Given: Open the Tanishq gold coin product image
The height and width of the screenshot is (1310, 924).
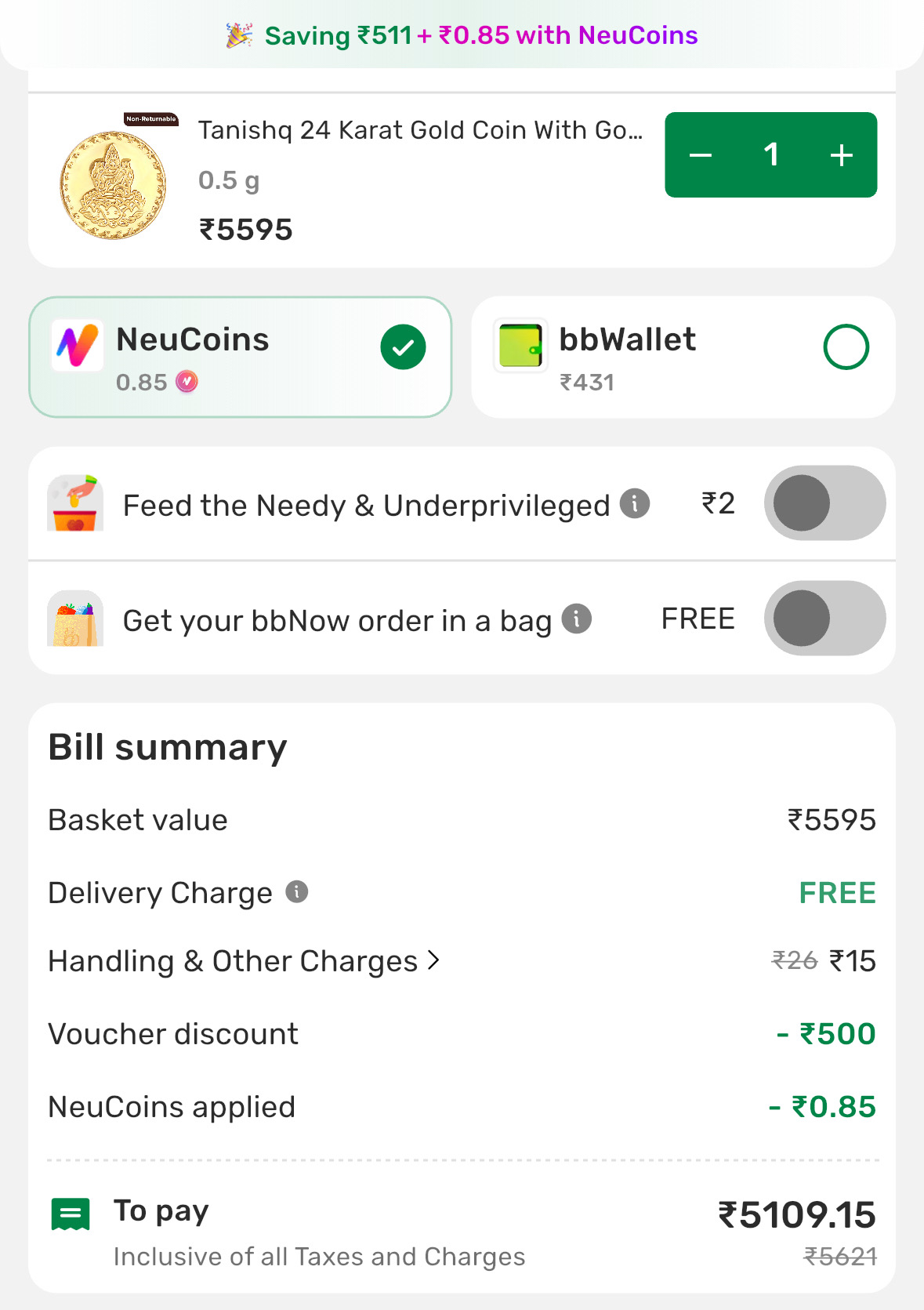Looking at the screenshot, I should point(114,184).
